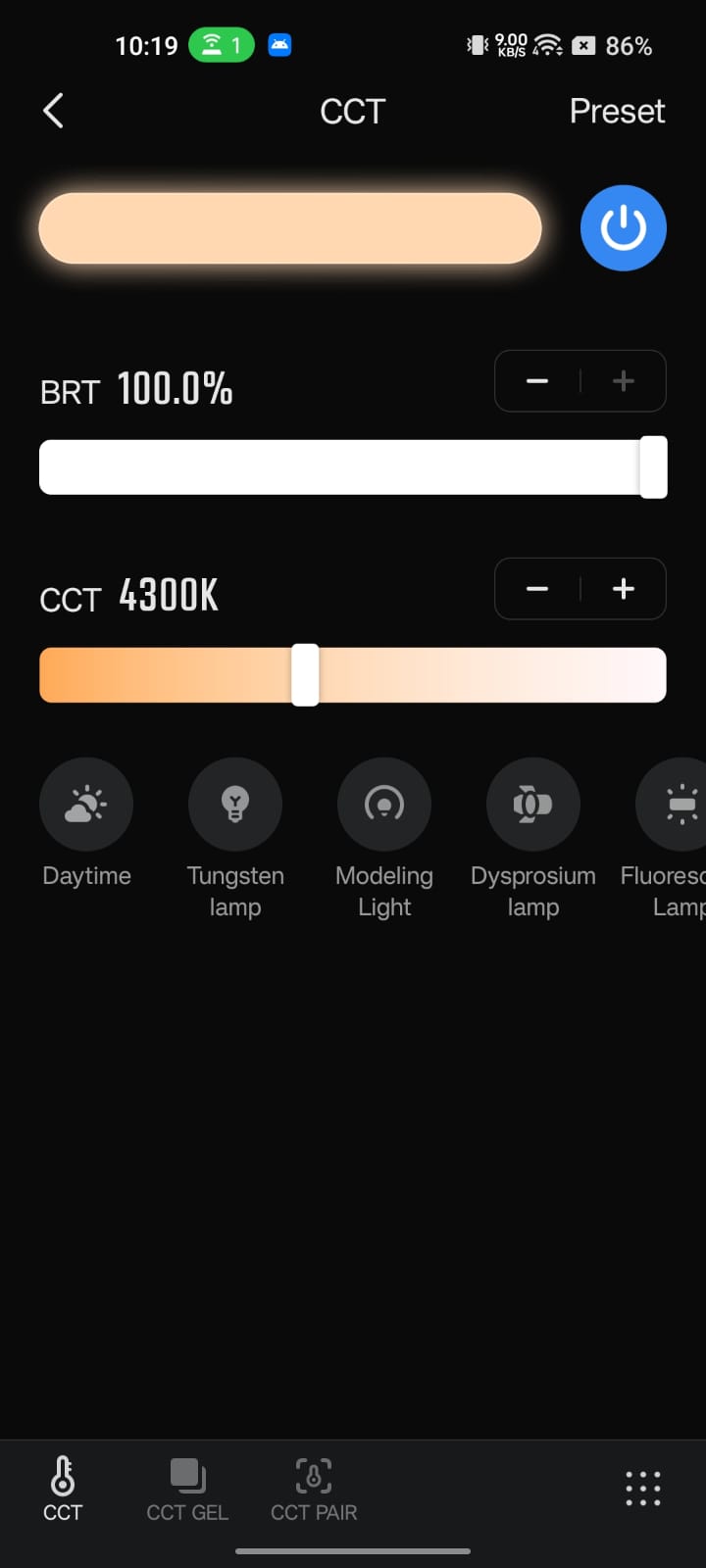Open the more modes grid icon
This screenshot has height=1568, width=706.
pos(643,1489)
